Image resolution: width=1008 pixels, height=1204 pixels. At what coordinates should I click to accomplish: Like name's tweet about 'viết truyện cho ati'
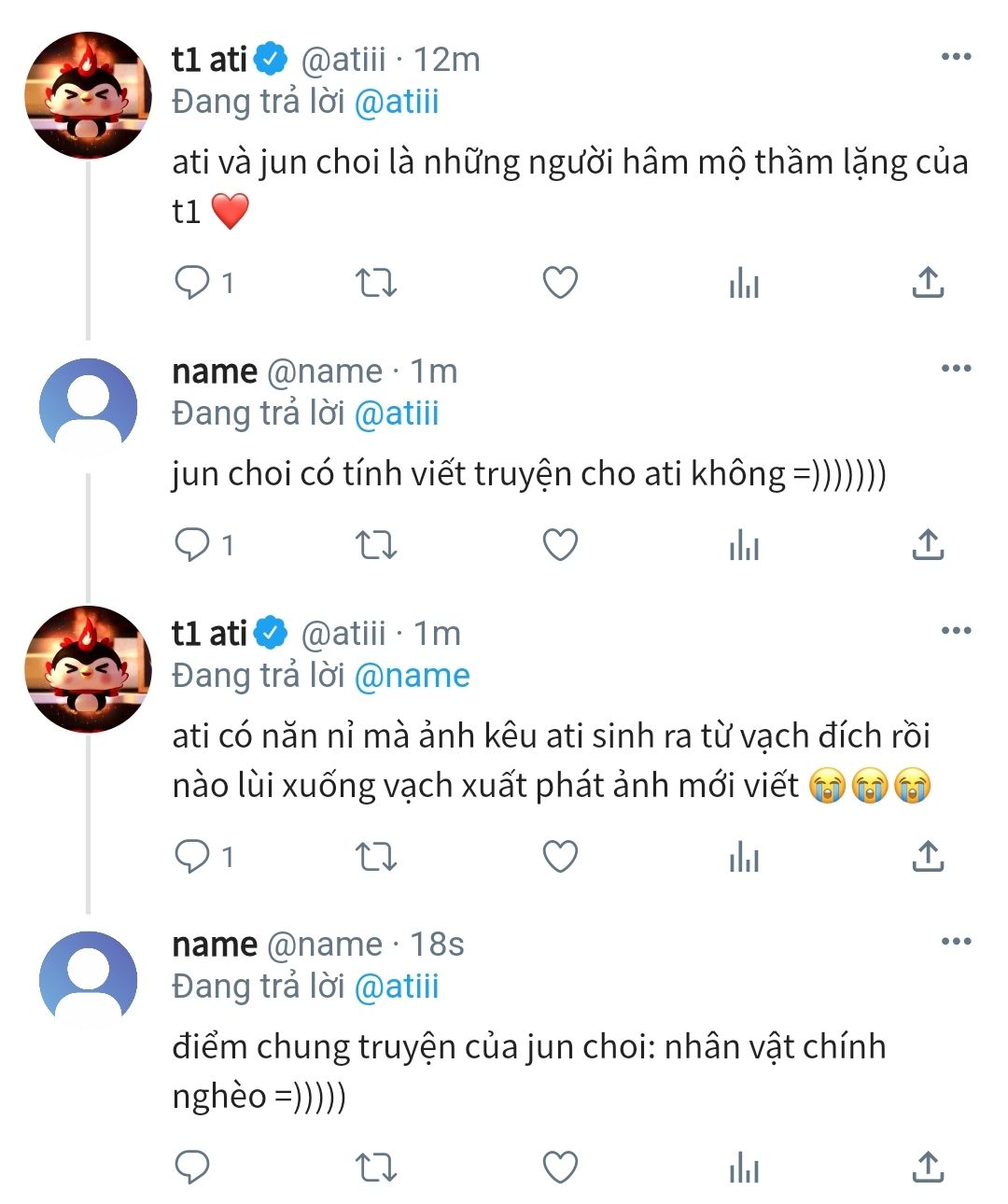pyautogui.click(x=560, y=544)
